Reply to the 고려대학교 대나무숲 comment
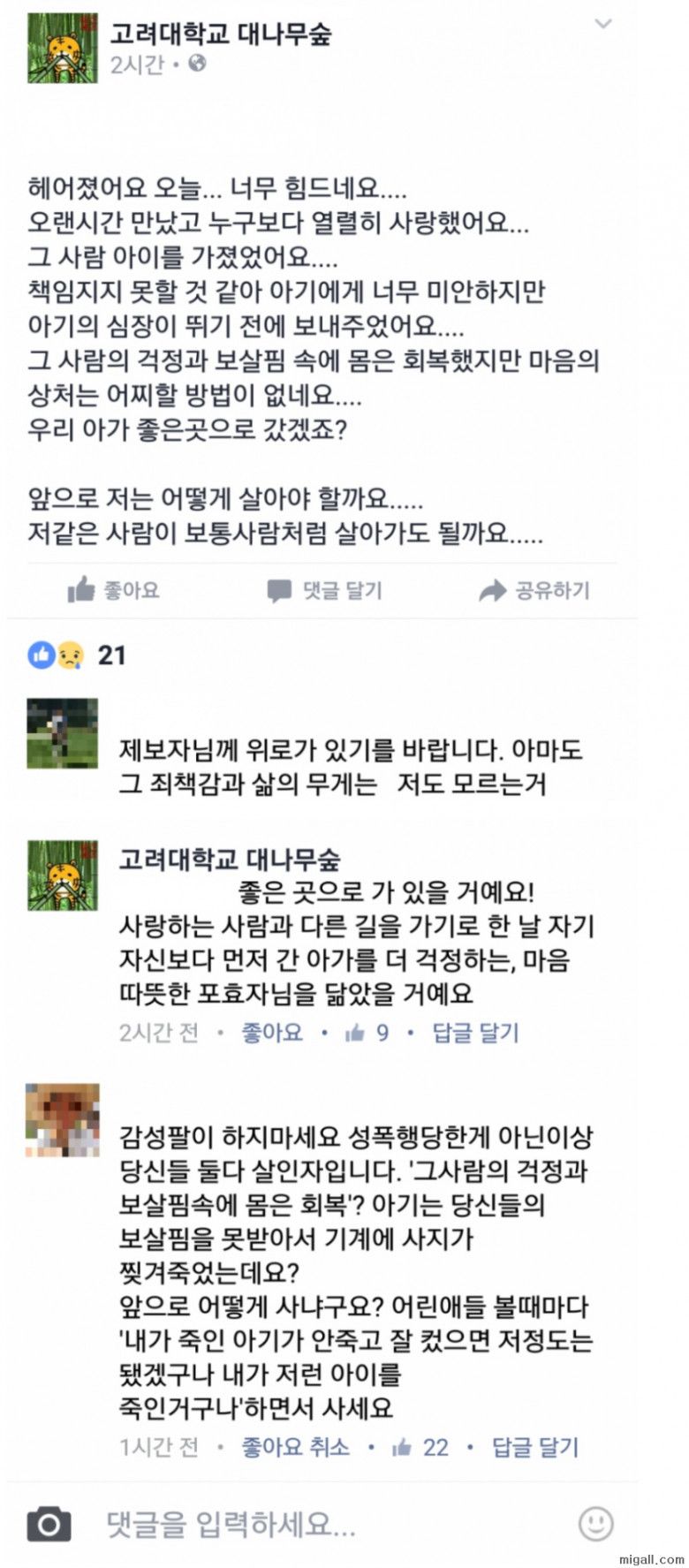The width and height of the screenshot is (689, 1568). click(x=475, y=1032)
